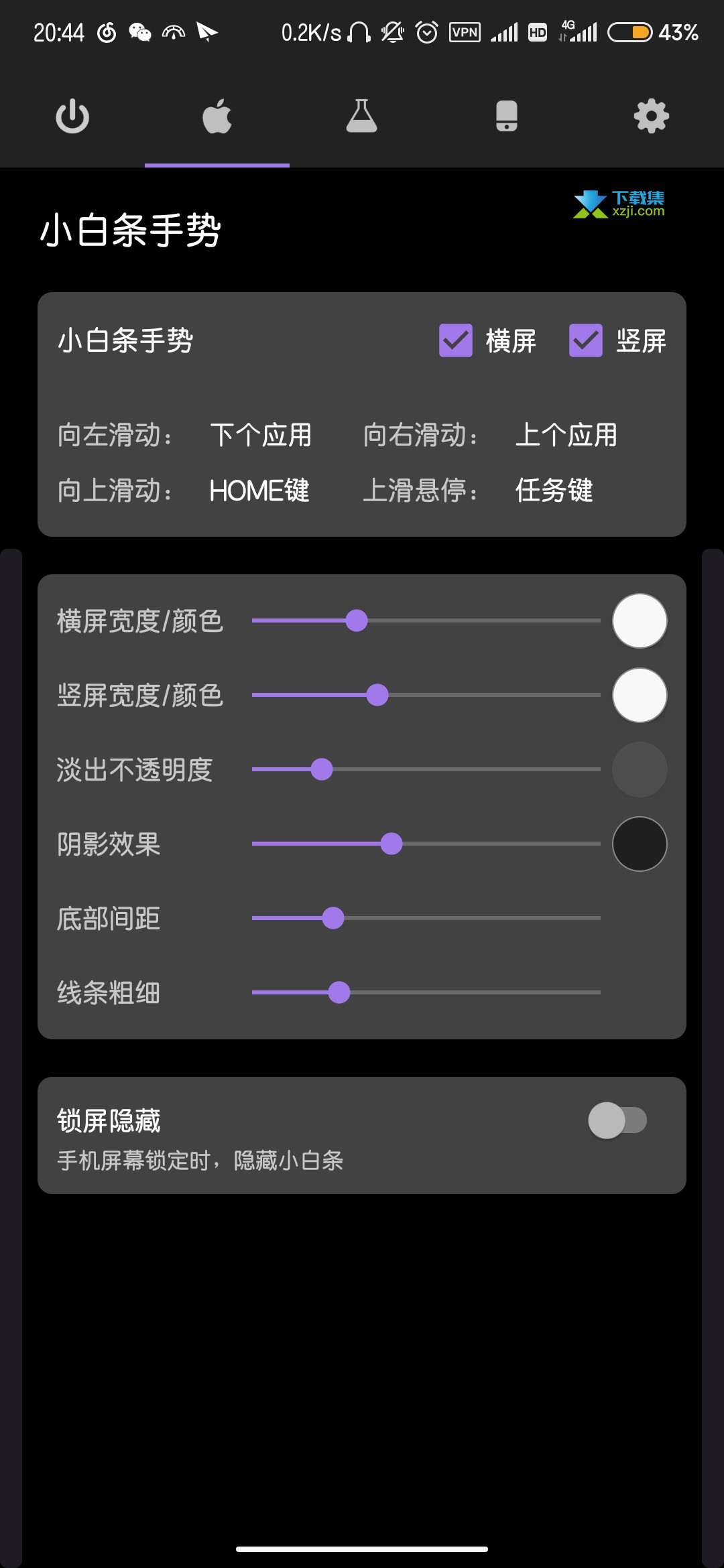Tap the 横屏宽度/颜色 slider track
The width and height of the screenshot is (724, 1568).
coord(426,621)
